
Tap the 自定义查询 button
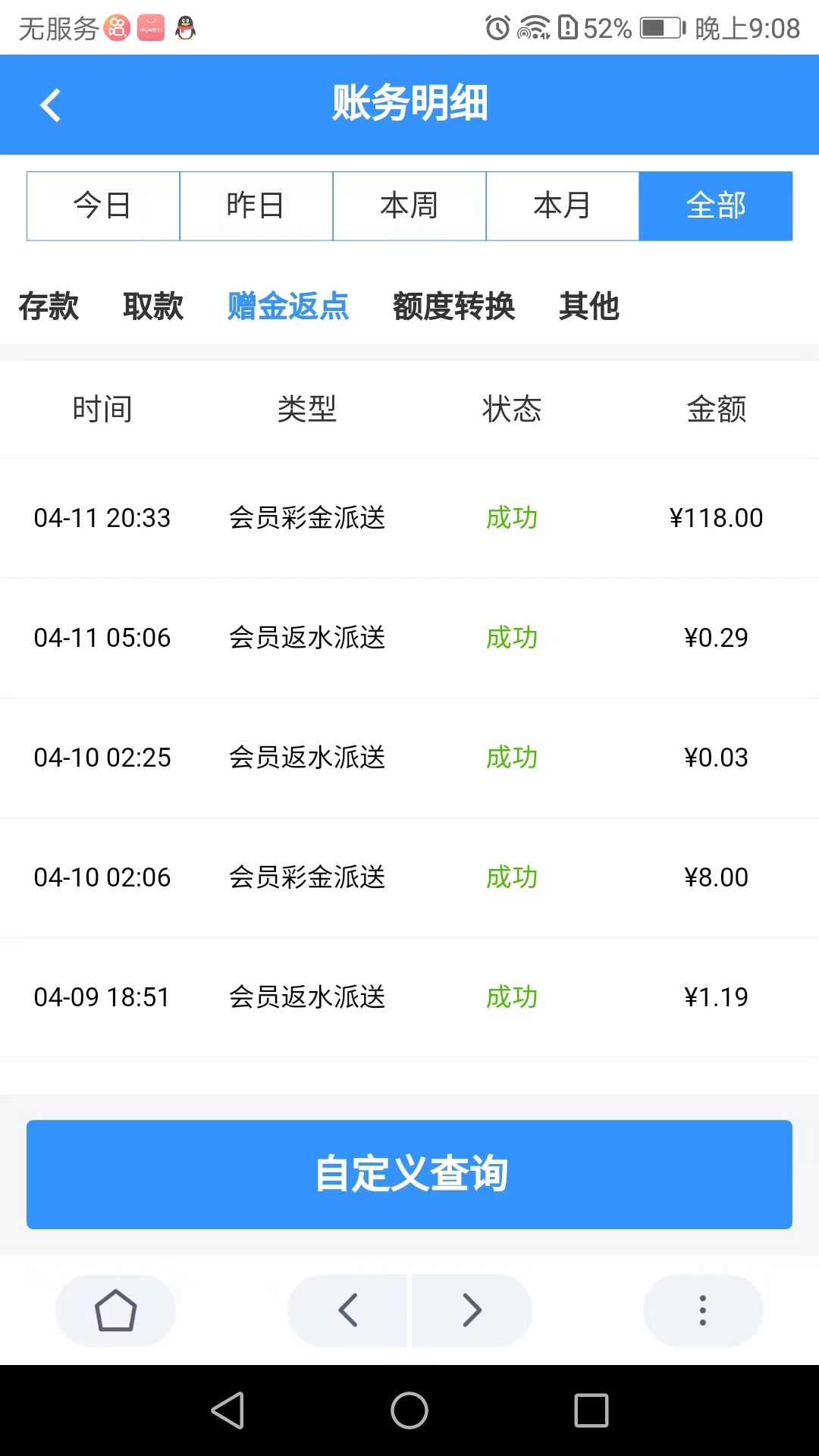tap(409, 1174)
